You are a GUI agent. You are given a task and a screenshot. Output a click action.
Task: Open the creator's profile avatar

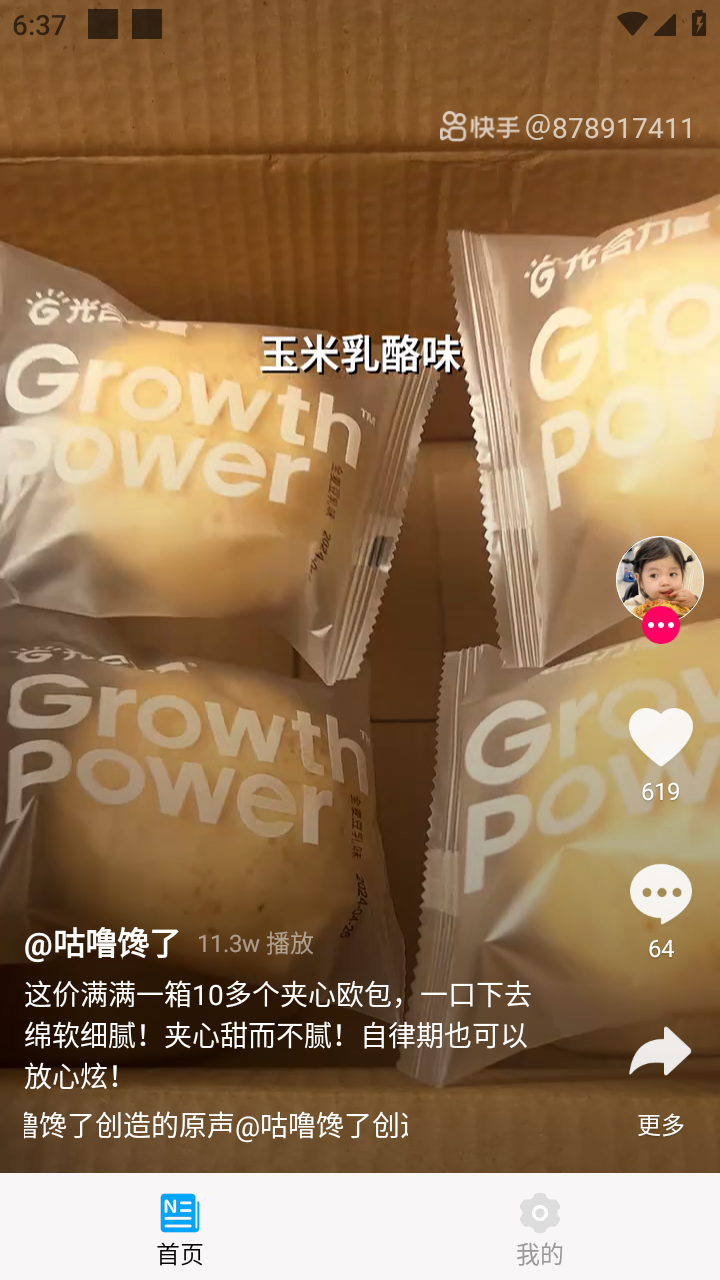coord(660,579)
